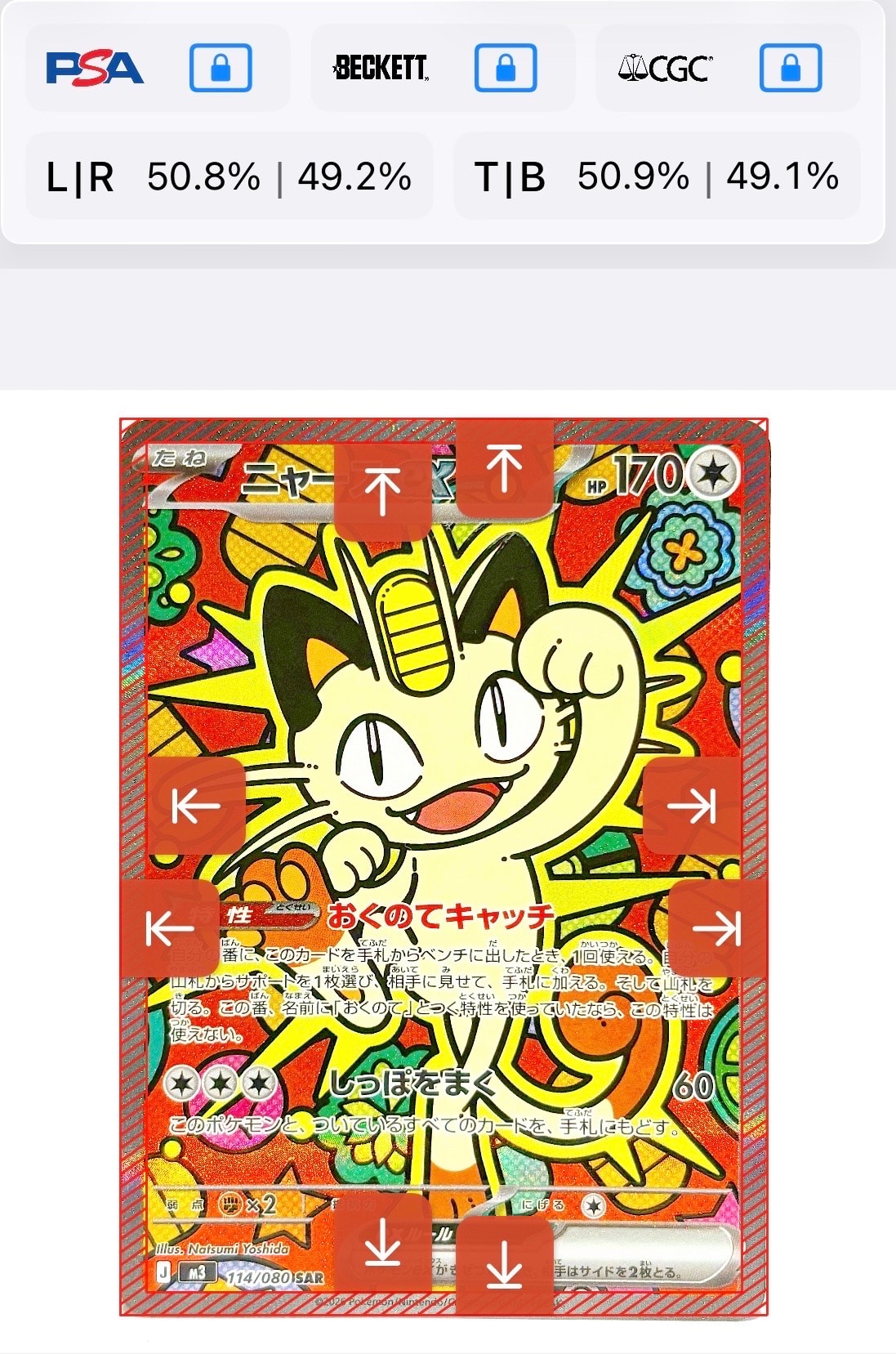Viewport: 896px width, 1354px height.
Task: Select the outer top edge up-arrow handle
Action: pyautogui.click(x=504, y=468)
